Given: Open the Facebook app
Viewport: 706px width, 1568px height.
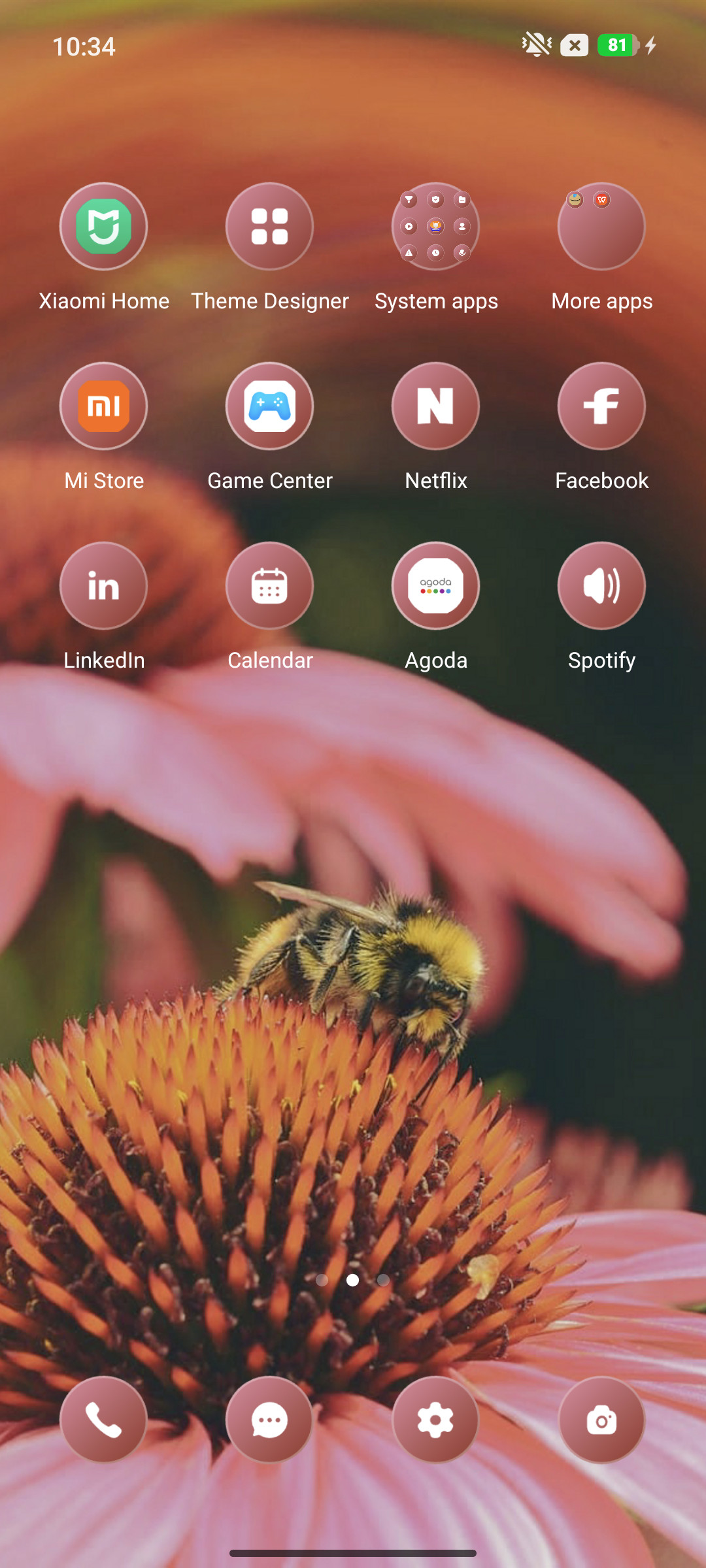Looking at the screenshot, I should [x=601, y=406].
